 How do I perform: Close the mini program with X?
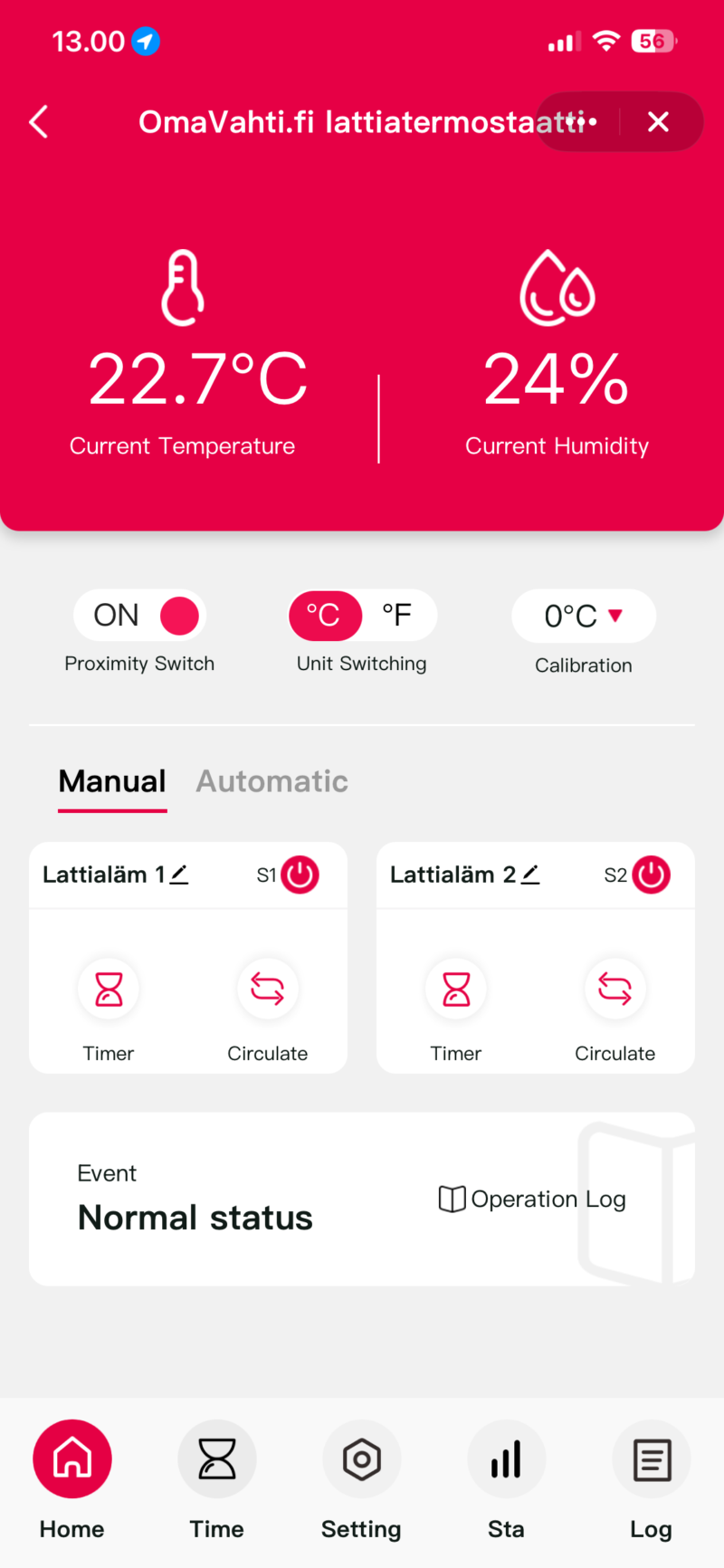[658, 121]
